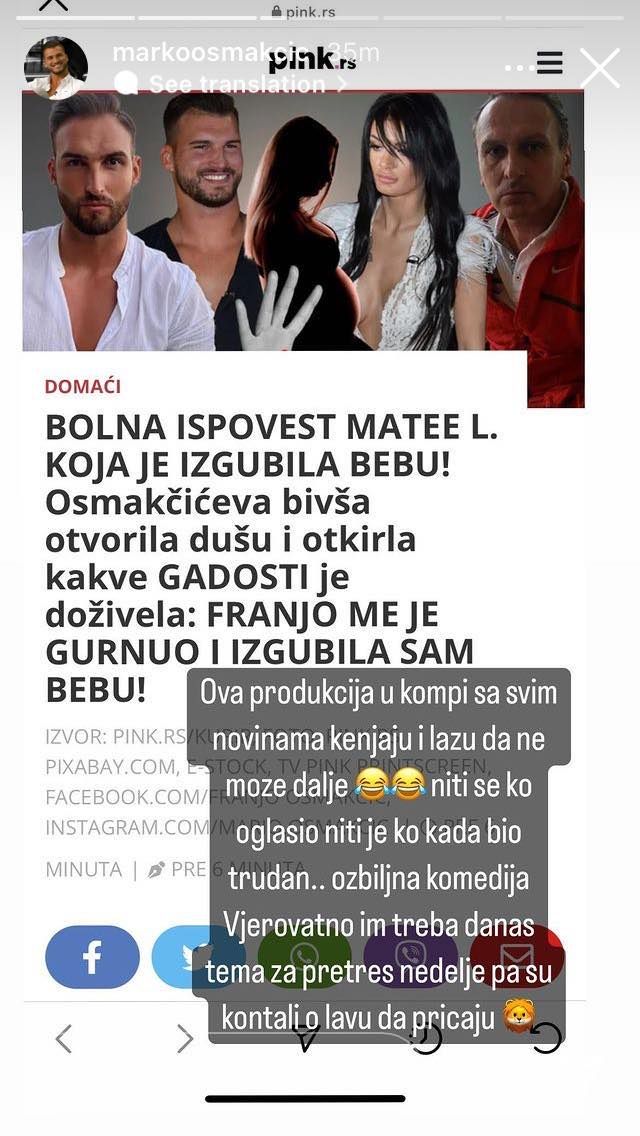Open the story author's profile picture

tap(56, 68)
